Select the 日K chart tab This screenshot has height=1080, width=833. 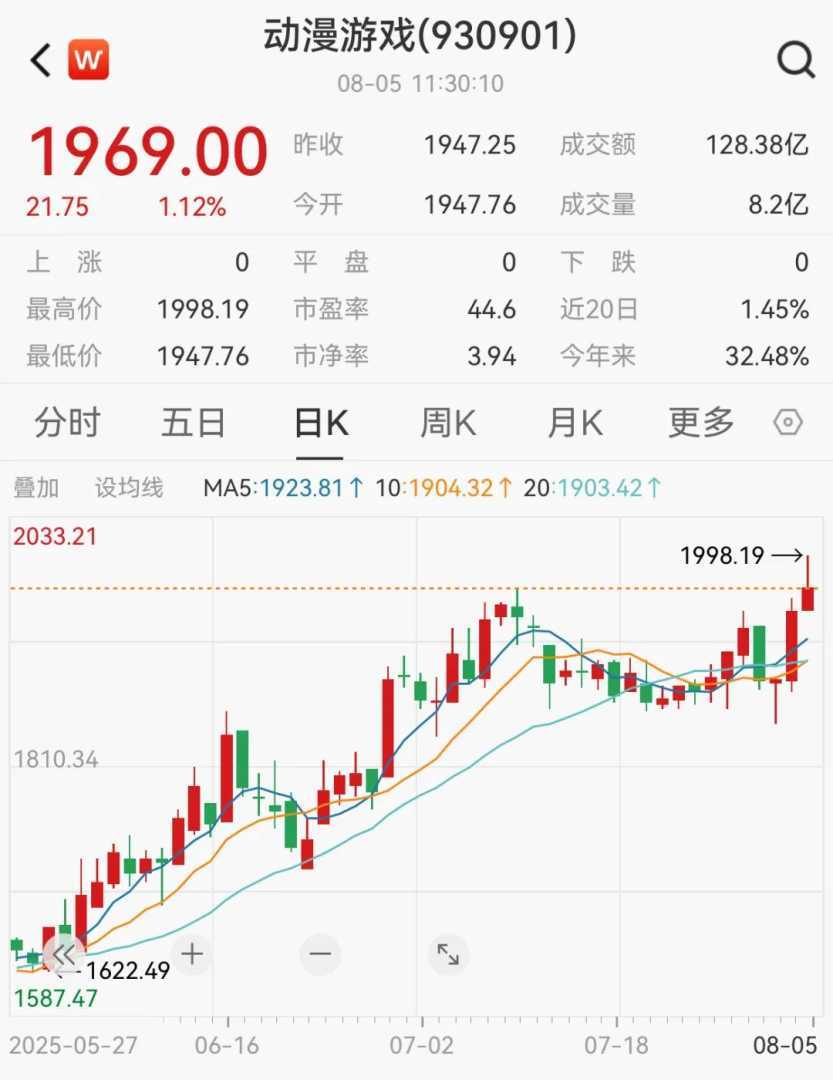click(321, 423)
